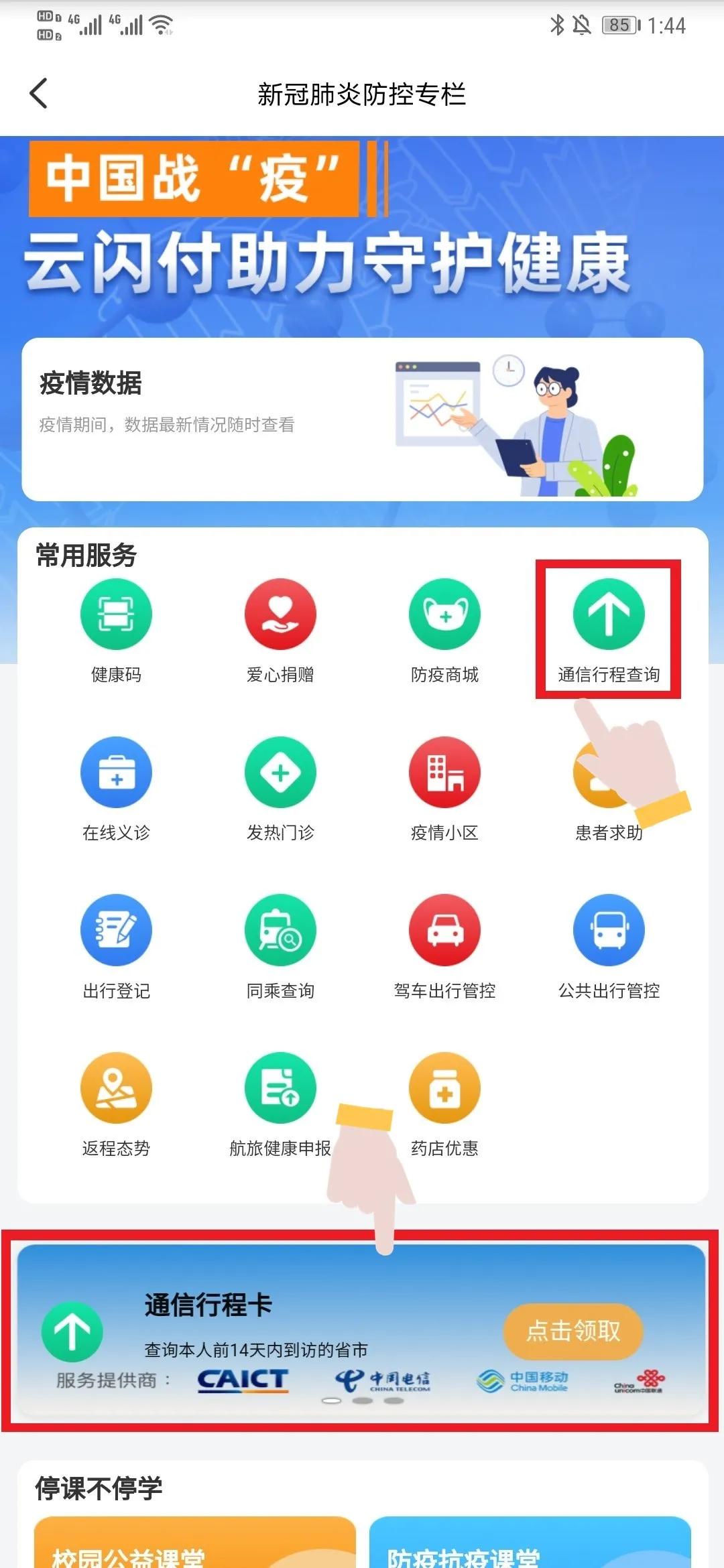Go back from 新冠肺炎防控专栏
This screenshot has width=724, height=1568.
coord(39,93)
